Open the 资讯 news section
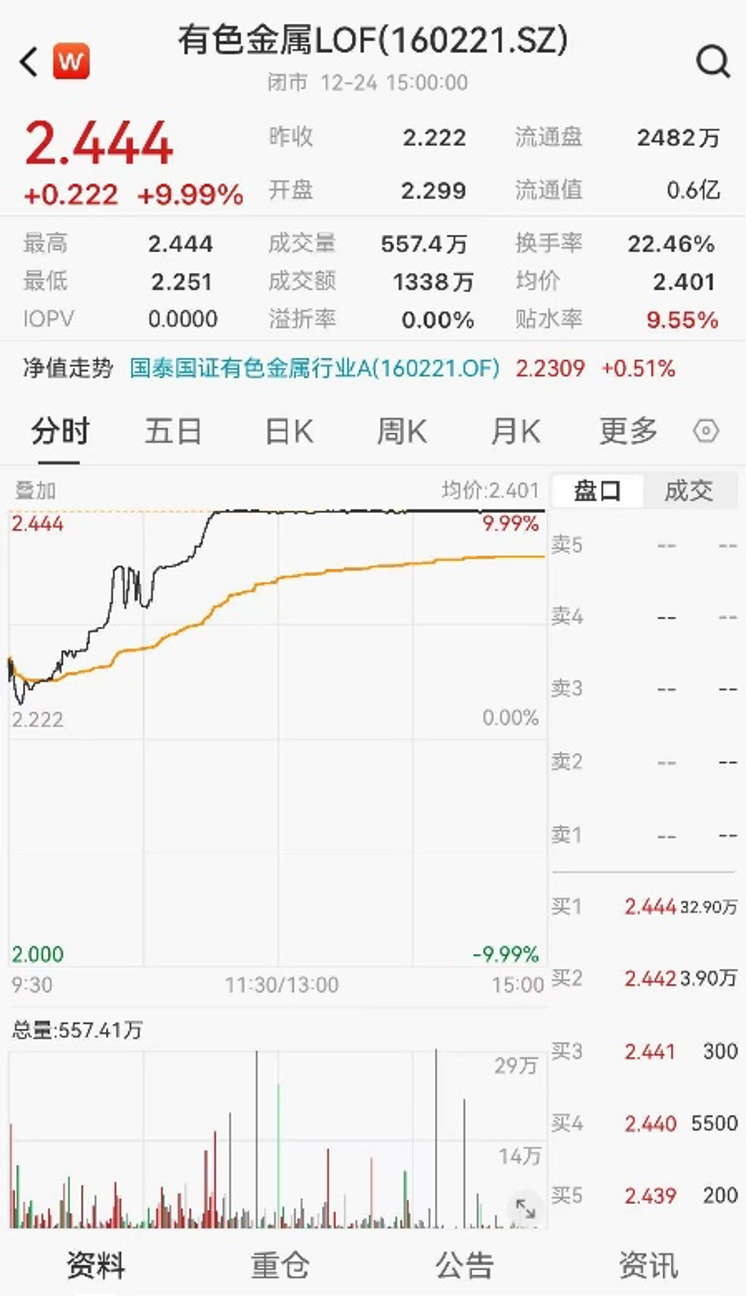The image size is (754, 1296). pyautogui.click(x=648, y=1266)
